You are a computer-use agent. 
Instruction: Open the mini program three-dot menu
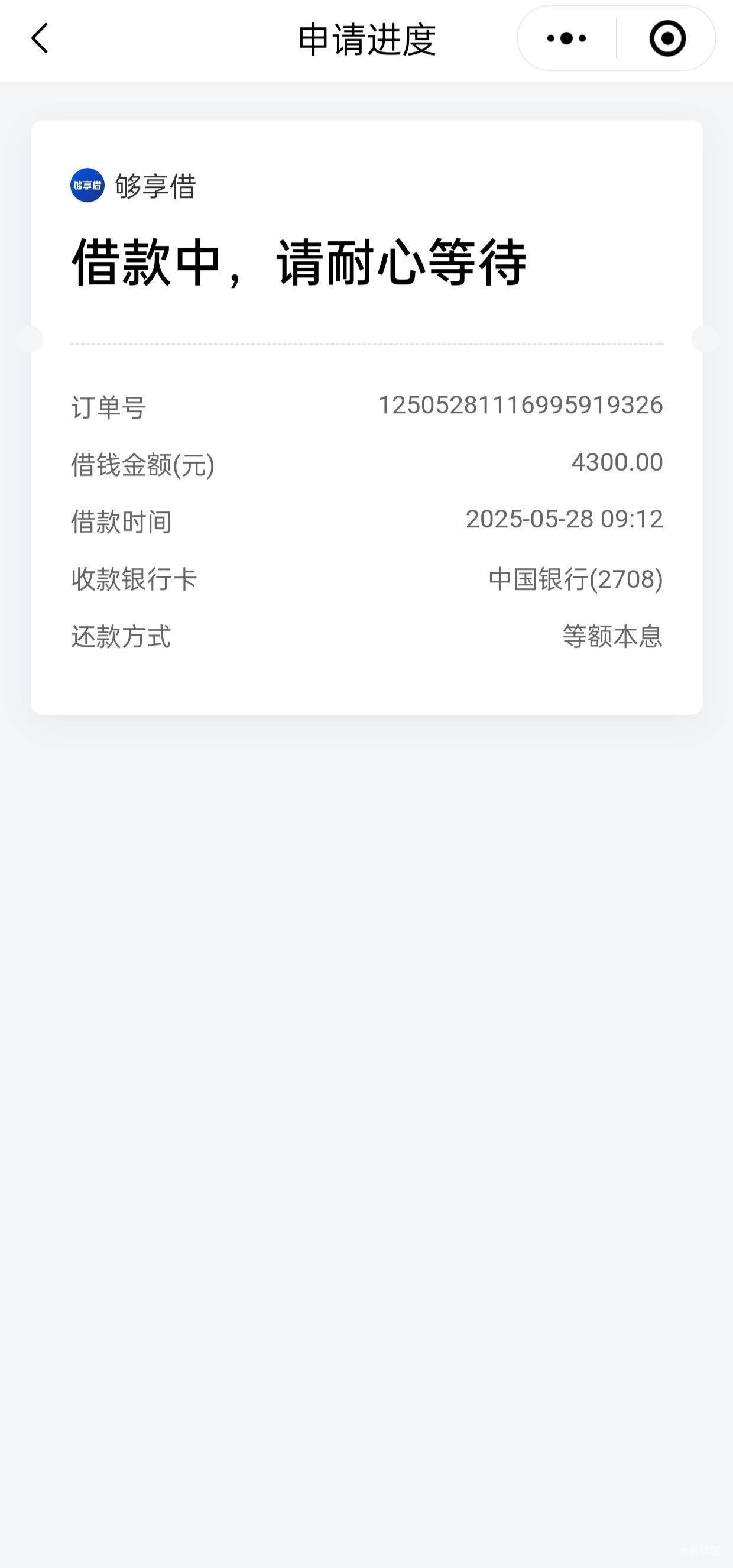coord(567,38)
